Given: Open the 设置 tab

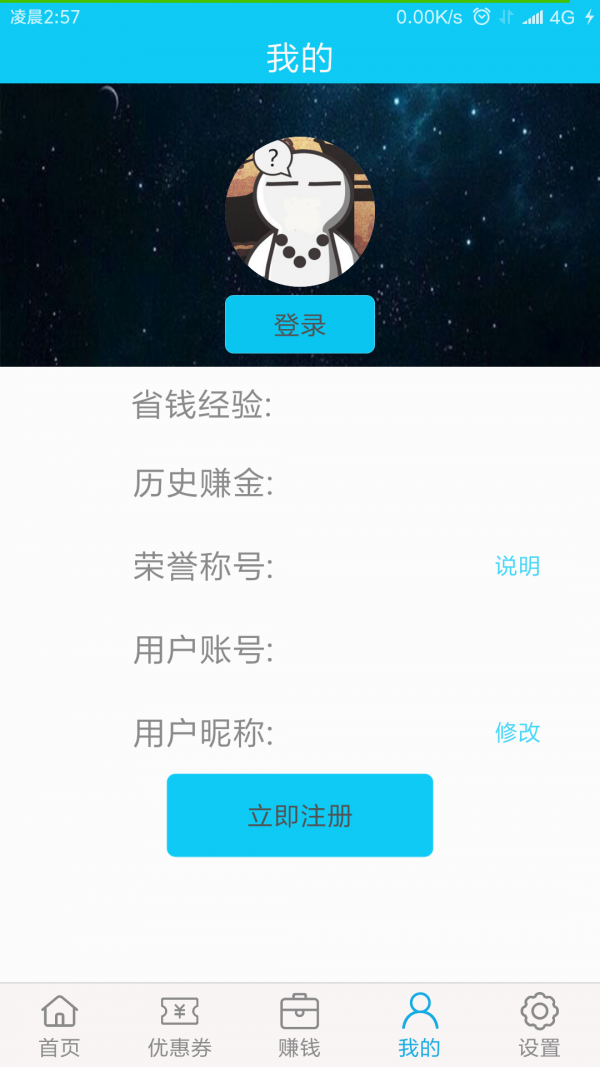Looking at the screenshot, I should 539,1026.
